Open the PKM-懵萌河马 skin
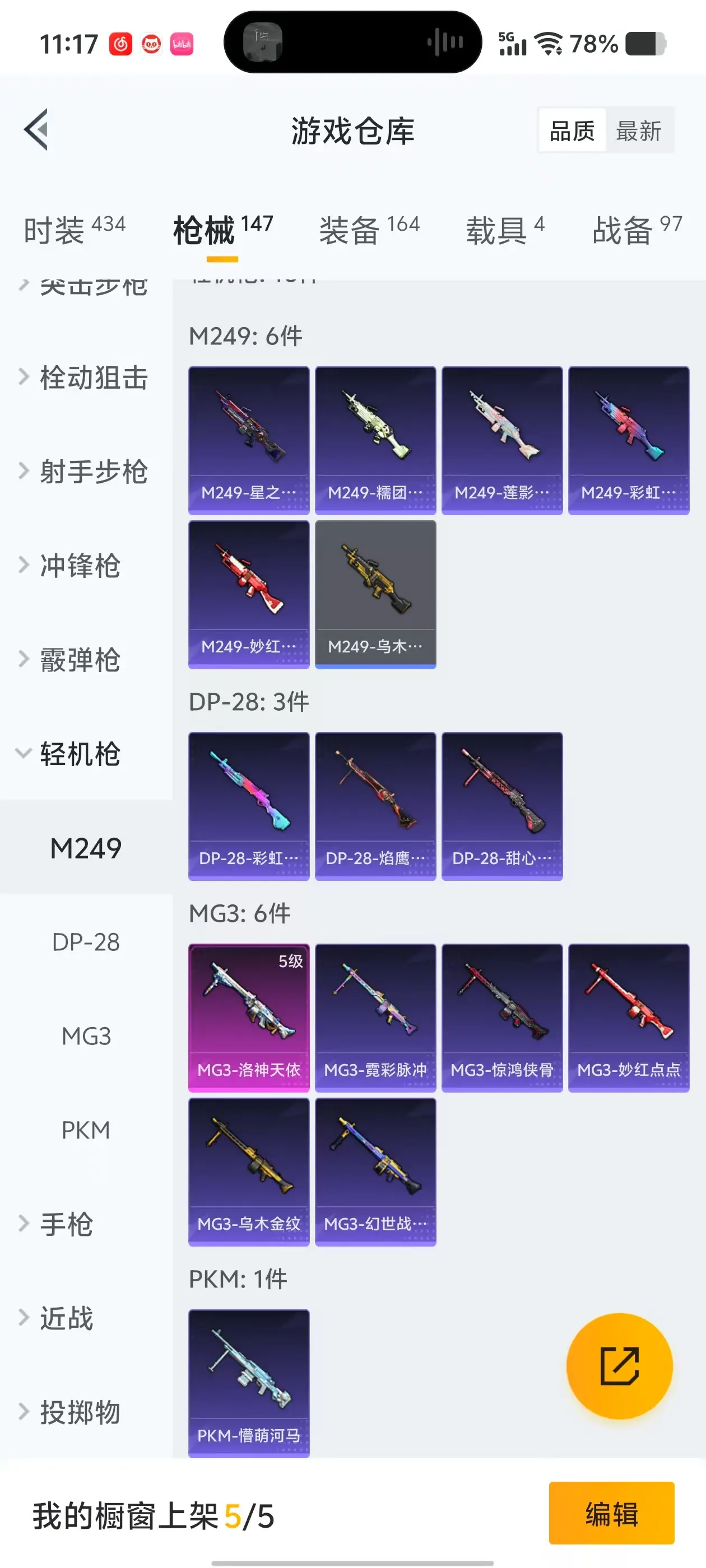706x1568 pixels. click(249, 1383)
